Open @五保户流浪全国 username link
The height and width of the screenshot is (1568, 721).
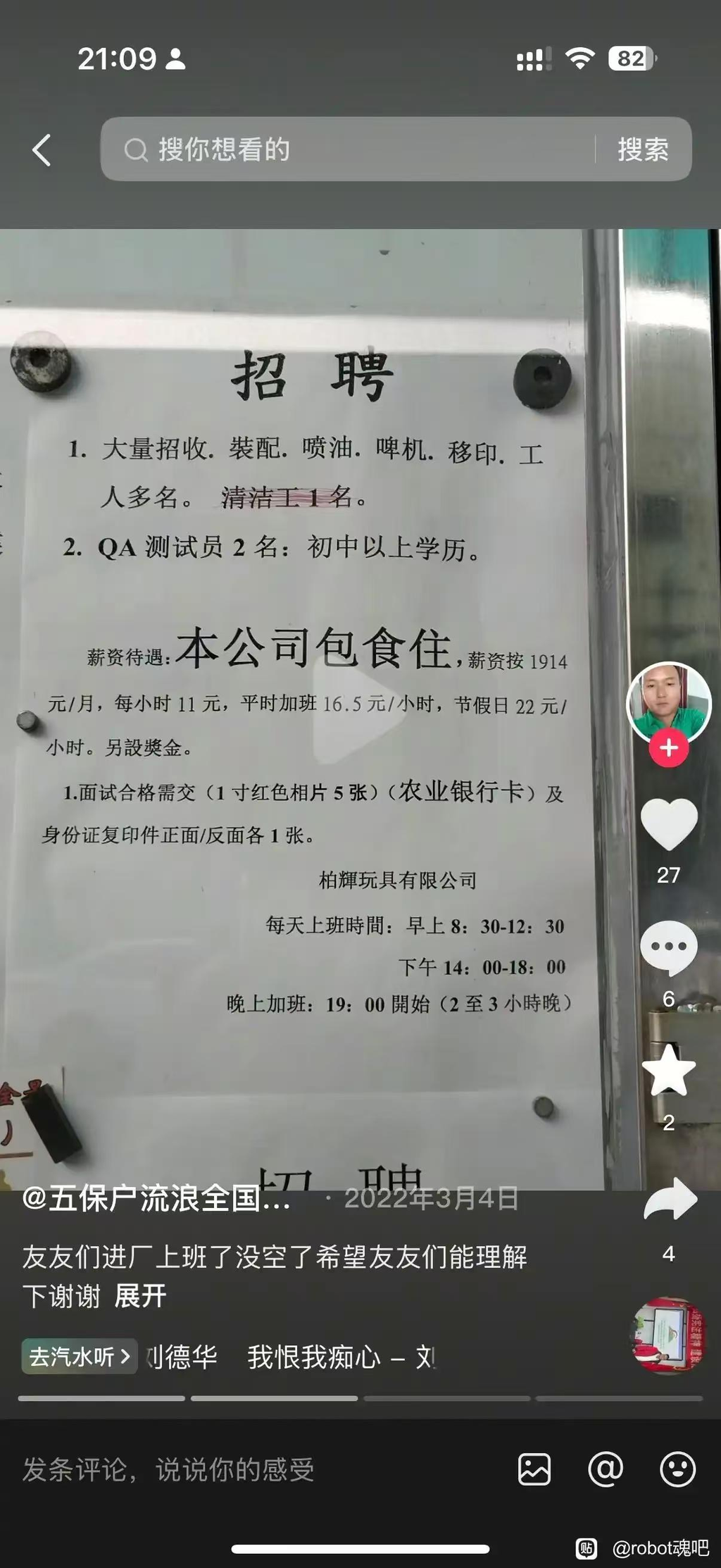pos(156,1198)
